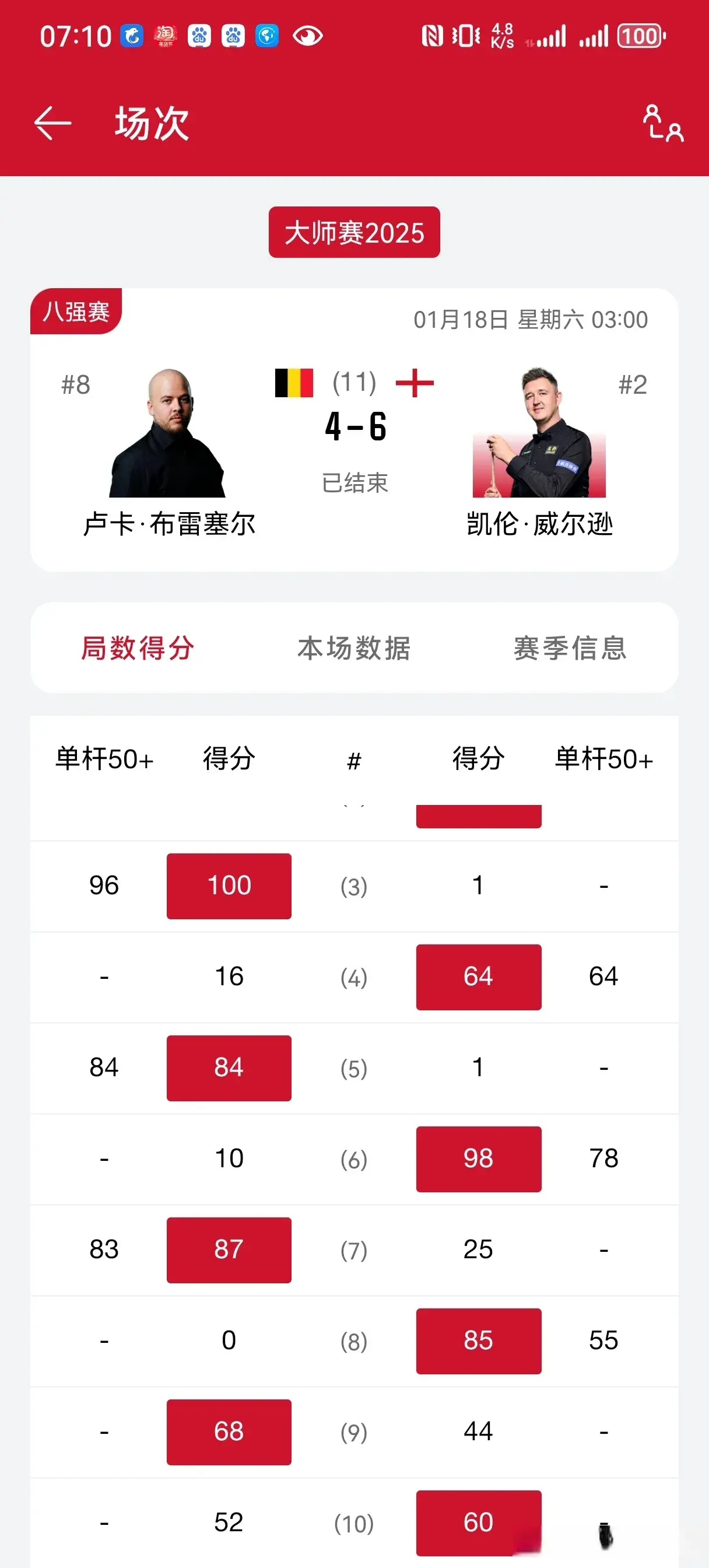View 凯伦·威尔逊 player profile
The width and height of the screenshot is (709, 1568).
point(539,433)
